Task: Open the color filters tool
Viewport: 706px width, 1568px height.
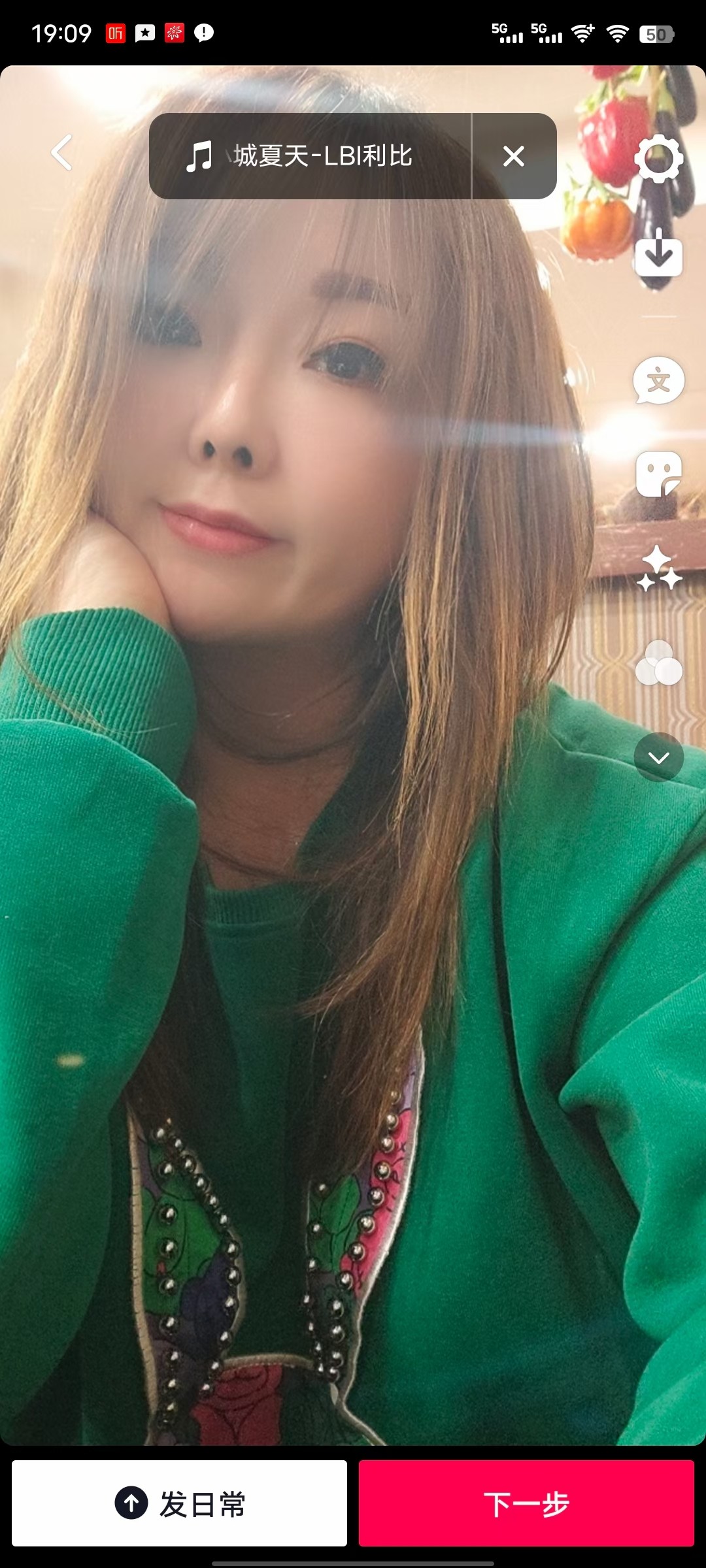Action: click(658, 664)
